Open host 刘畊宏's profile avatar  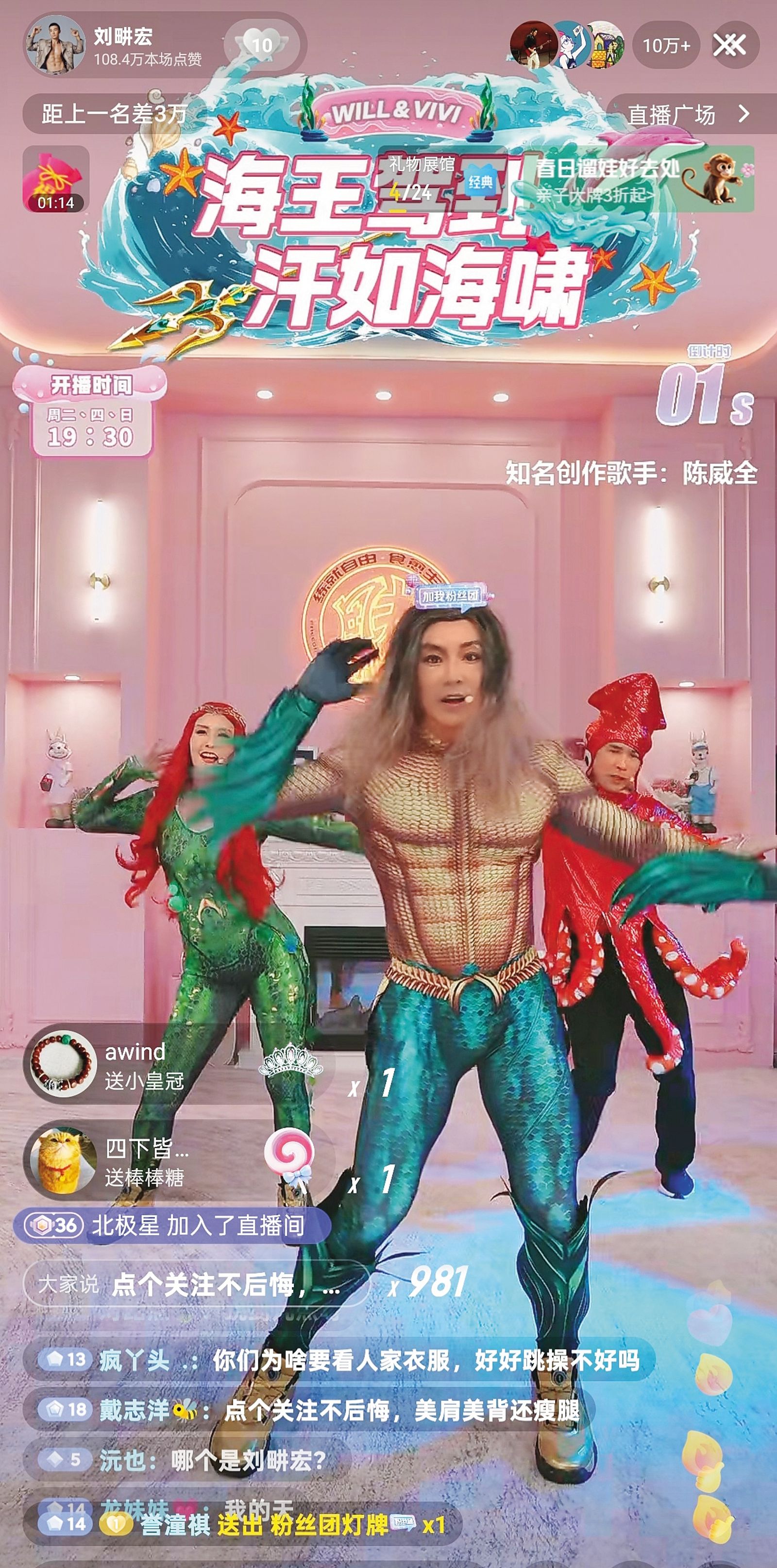(56, 45)
